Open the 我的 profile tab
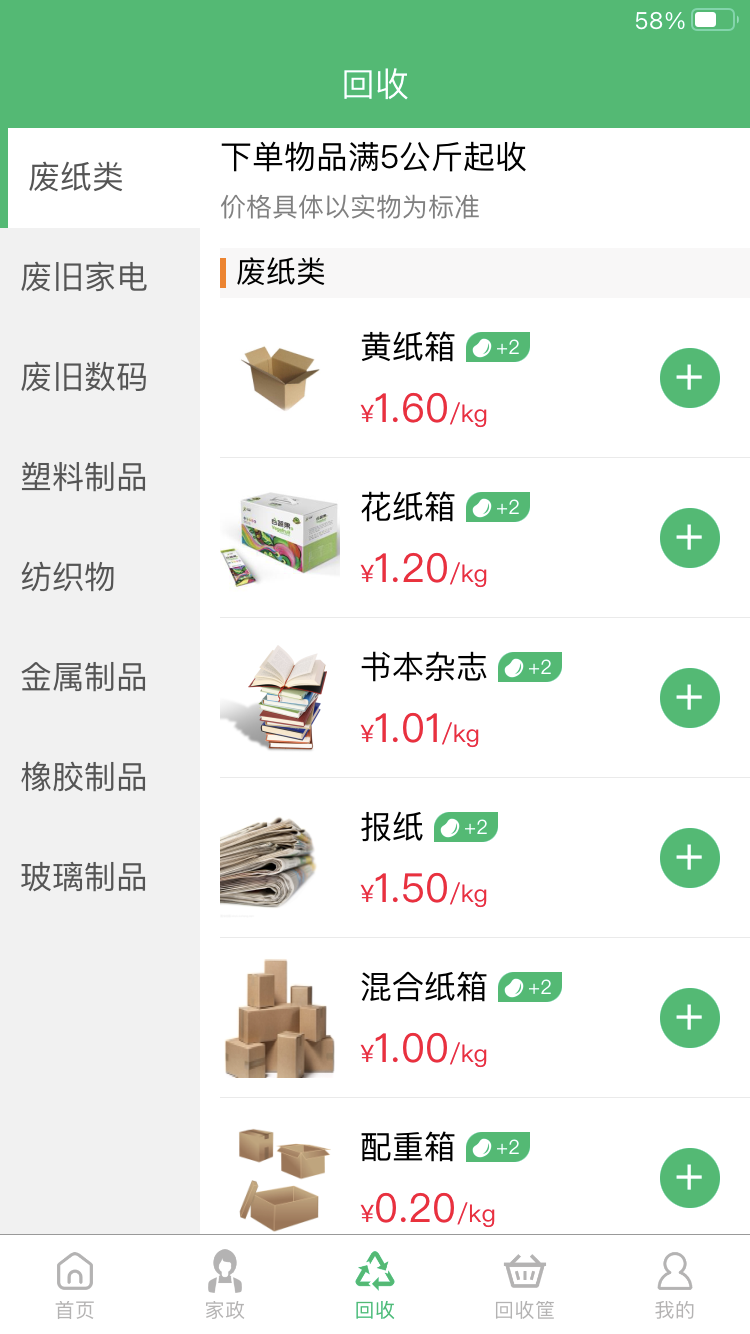The image size is (750, 1334). coord(675,1285)
